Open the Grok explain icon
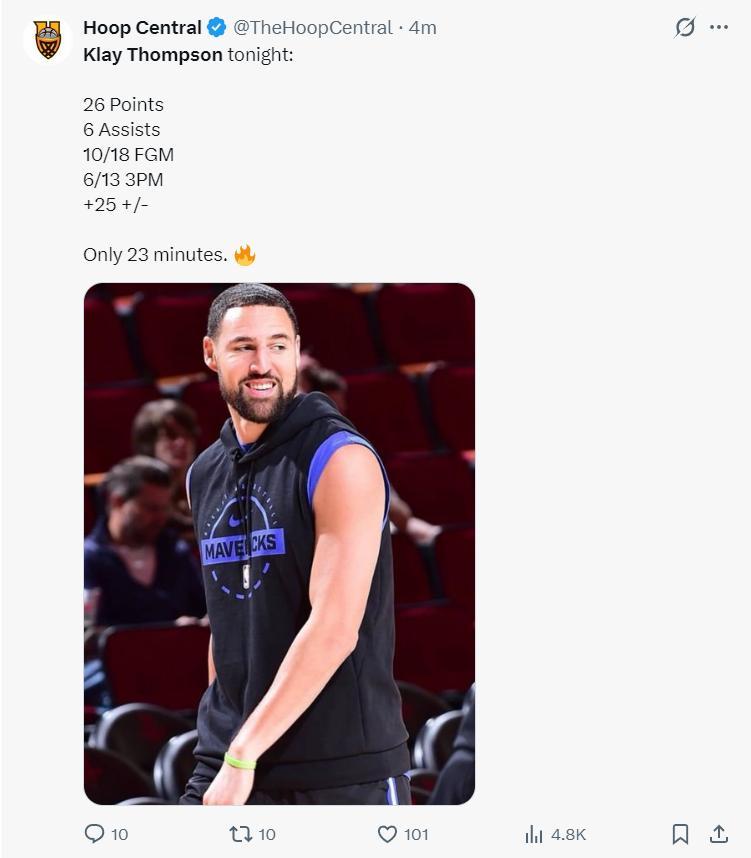 click(x=685, y=28)
